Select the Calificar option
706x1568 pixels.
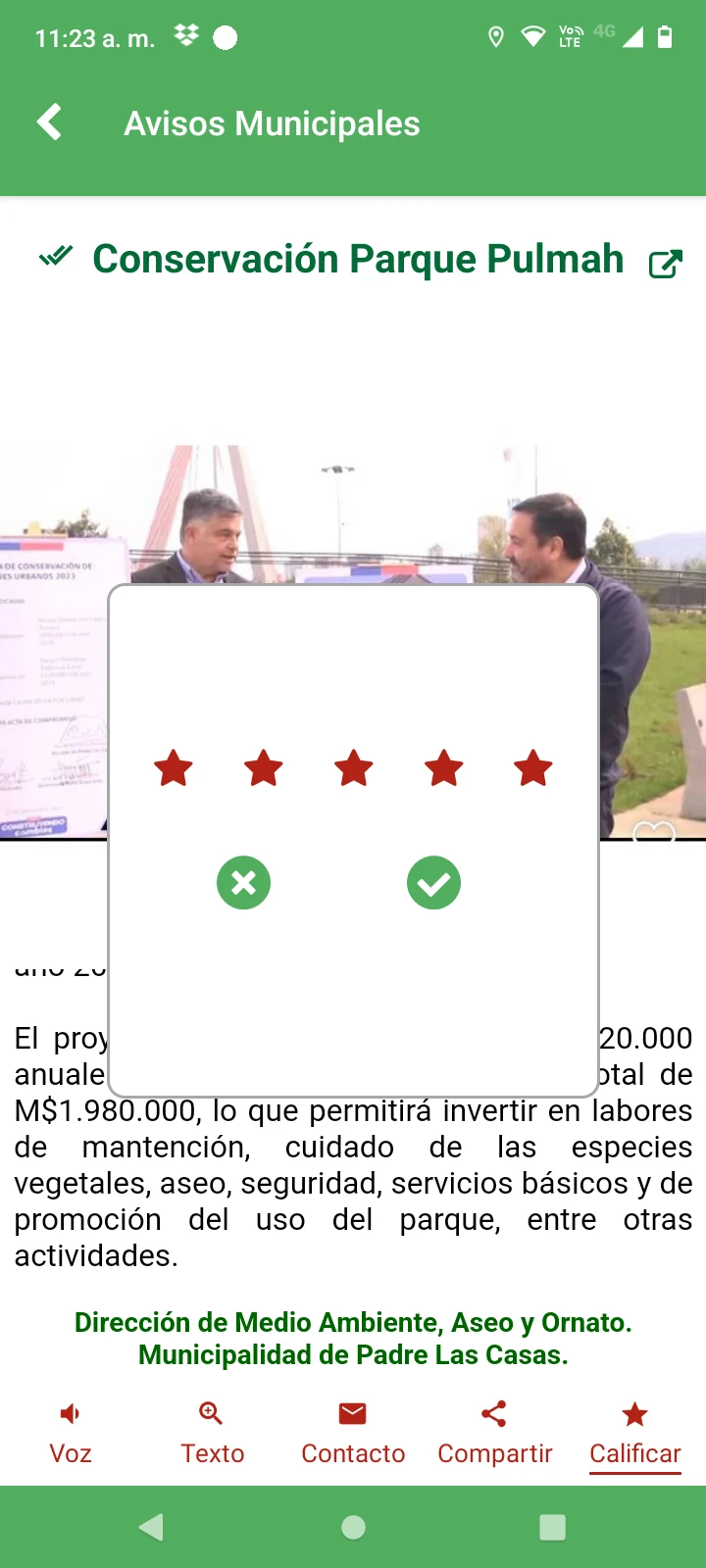click(x=634, y=1432)
